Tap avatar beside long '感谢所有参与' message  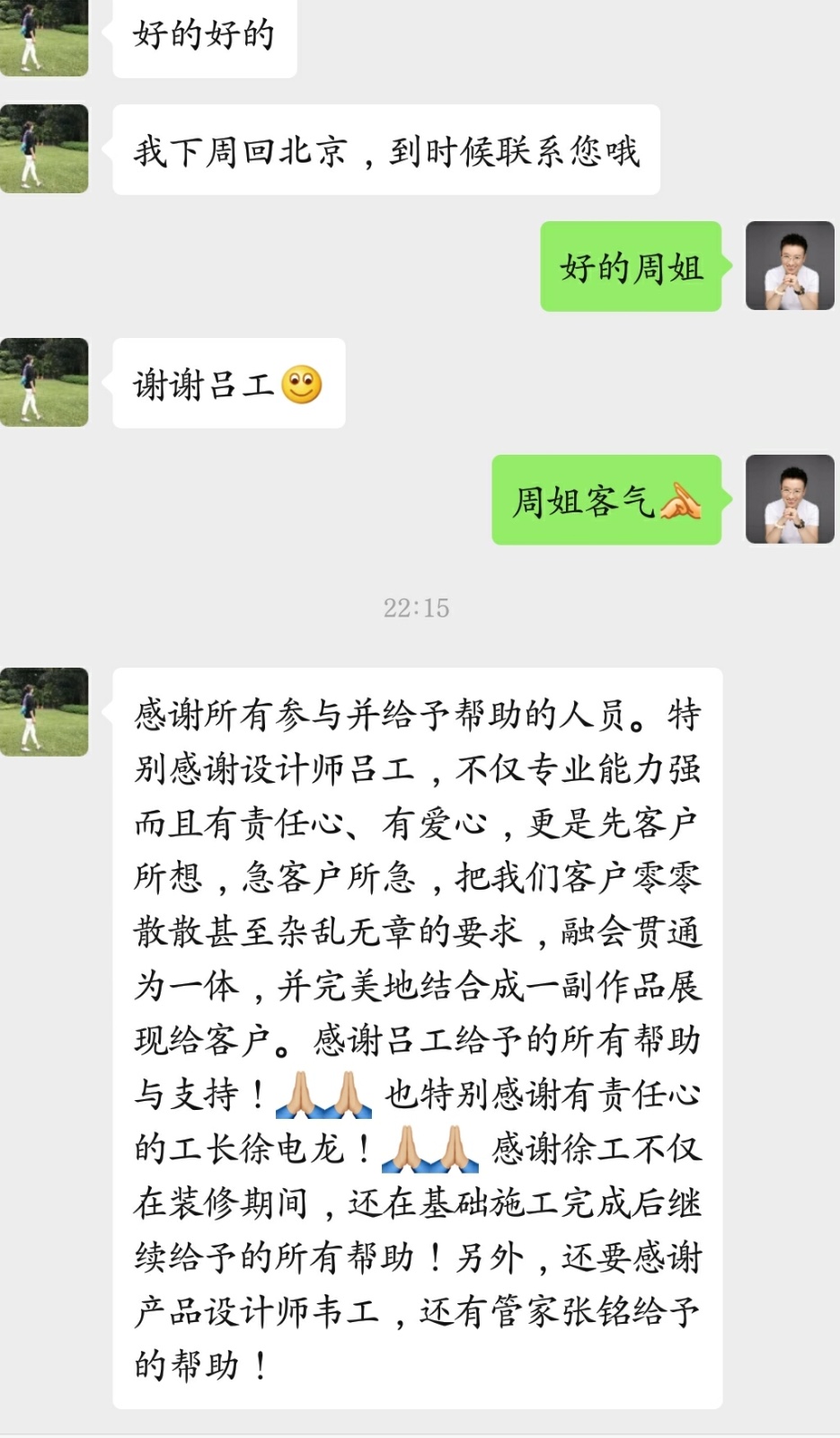(x=44, y=712)
